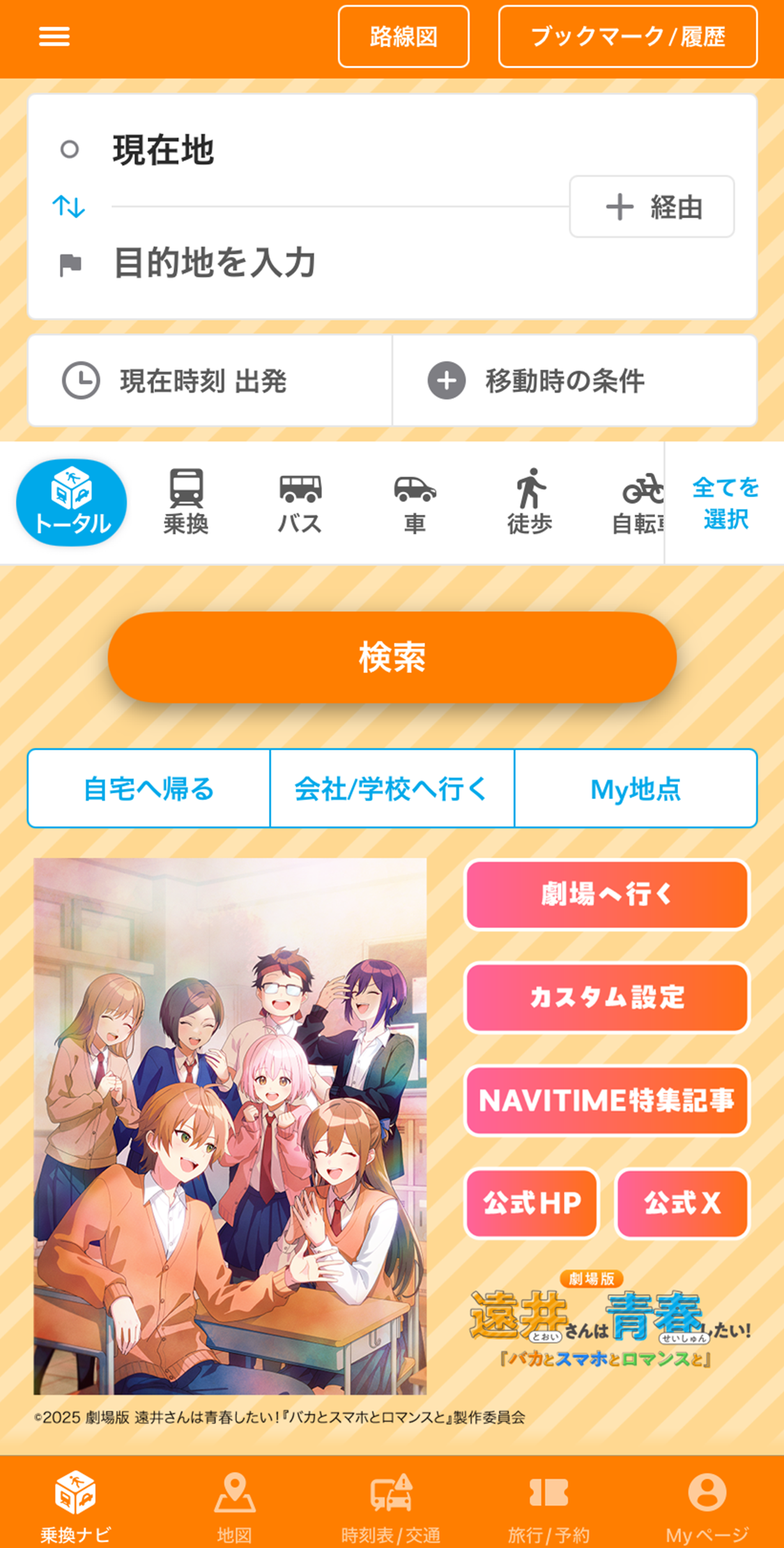This screenshot has height=1548, width=784.
Task: Select the 乗換 transit mode
Action: [186, 502]
